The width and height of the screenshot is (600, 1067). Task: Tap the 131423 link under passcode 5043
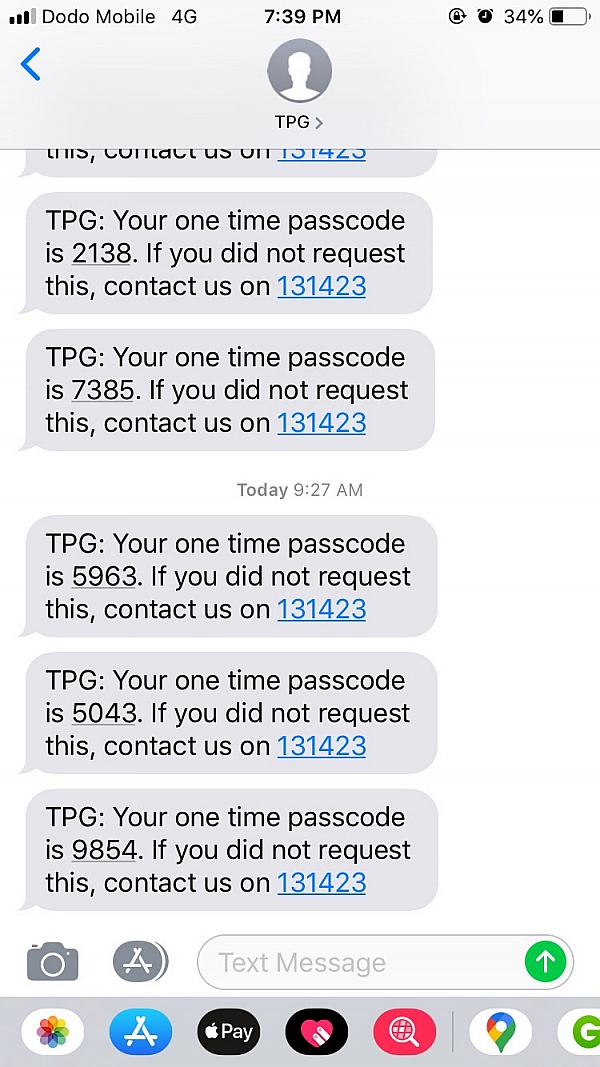click(322, 746)
